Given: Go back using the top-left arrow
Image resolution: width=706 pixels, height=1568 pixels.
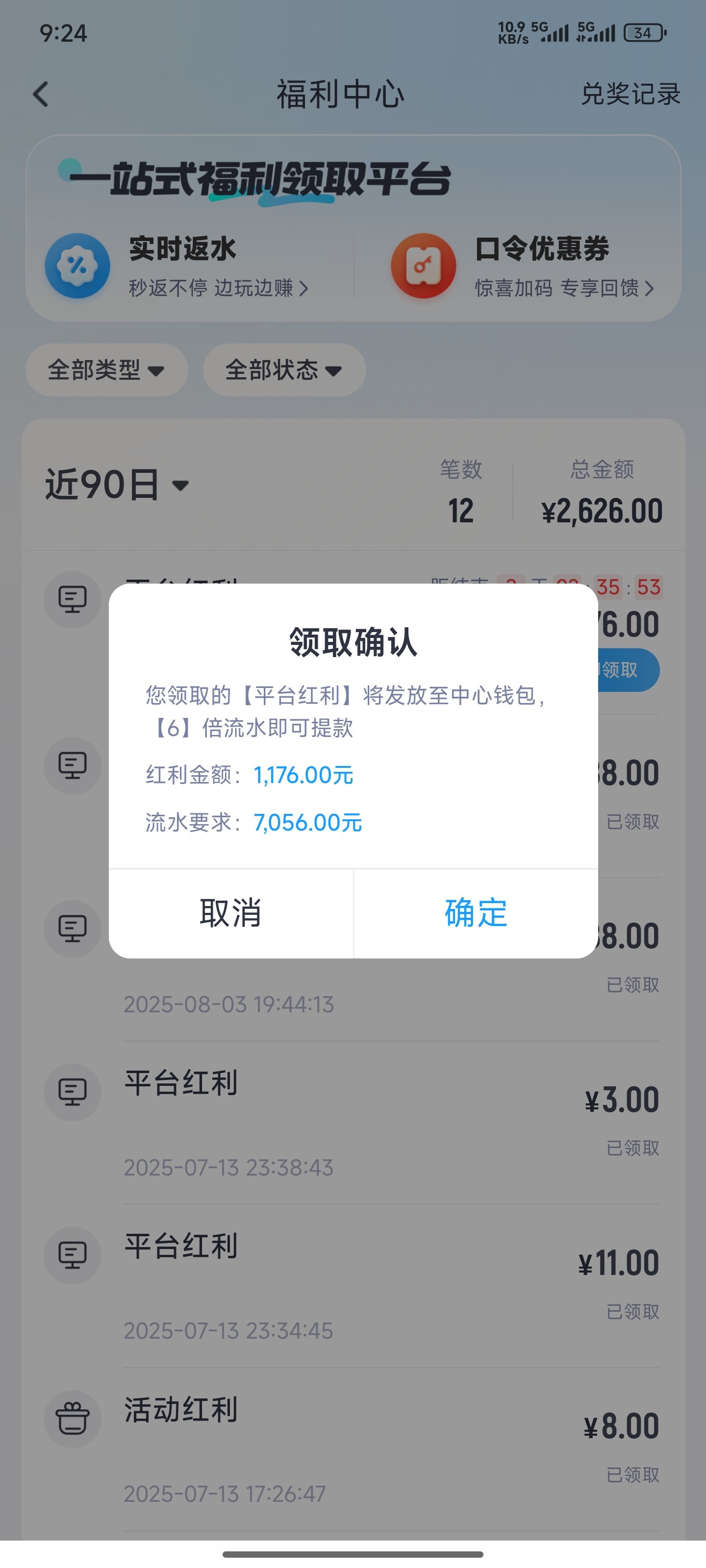Looking at the screenshot, I should 41,95.
